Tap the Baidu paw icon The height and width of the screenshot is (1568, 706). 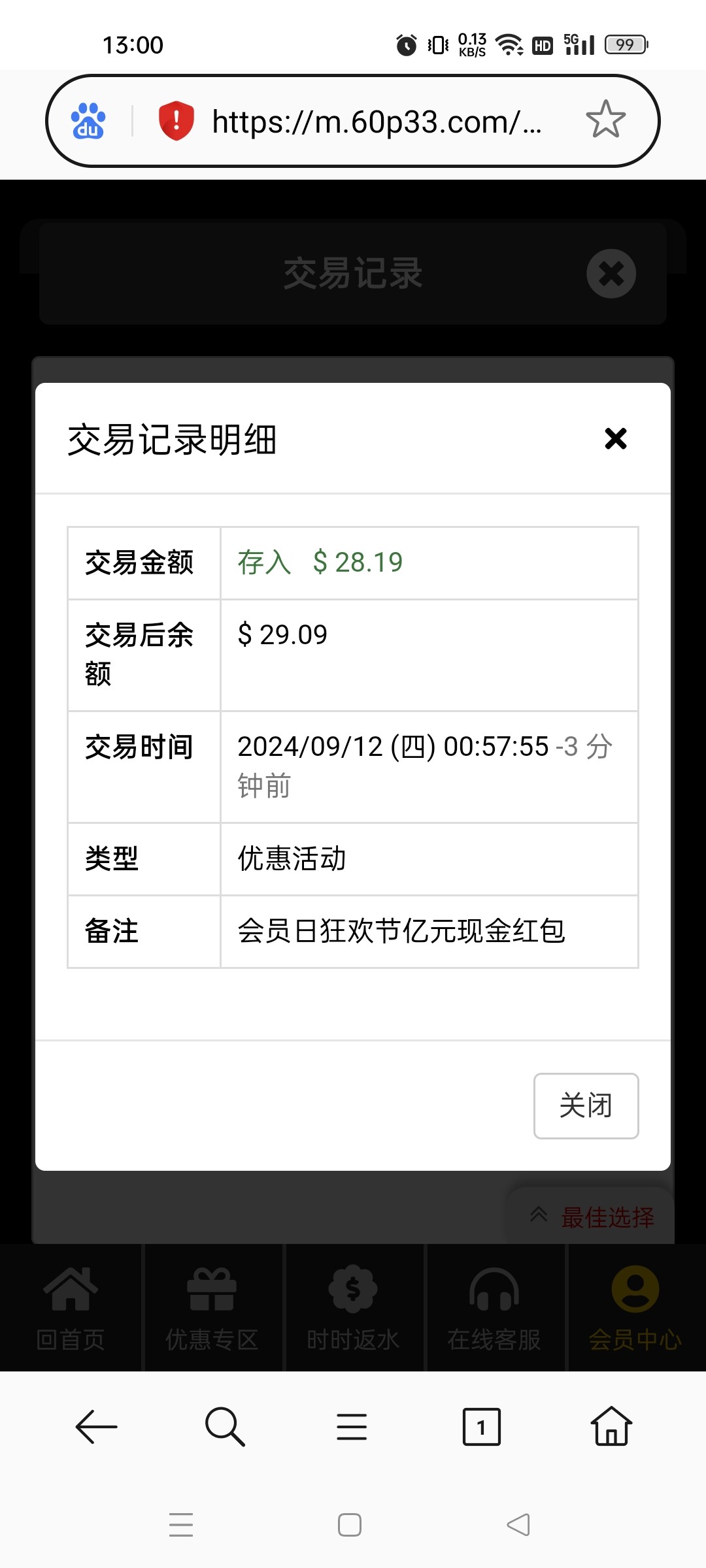[88, 121]
